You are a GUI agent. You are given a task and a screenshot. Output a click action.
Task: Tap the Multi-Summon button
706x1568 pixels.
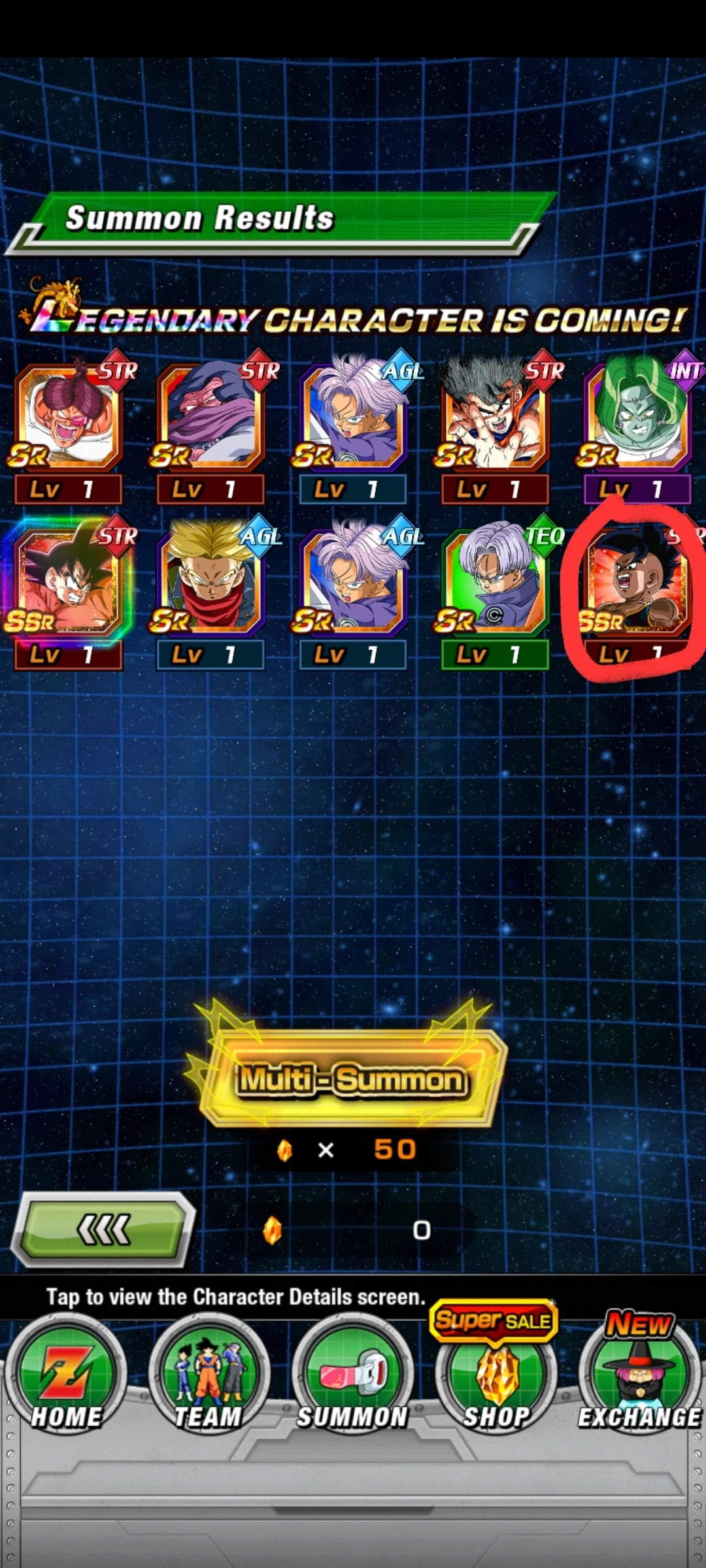point(353,1078)
